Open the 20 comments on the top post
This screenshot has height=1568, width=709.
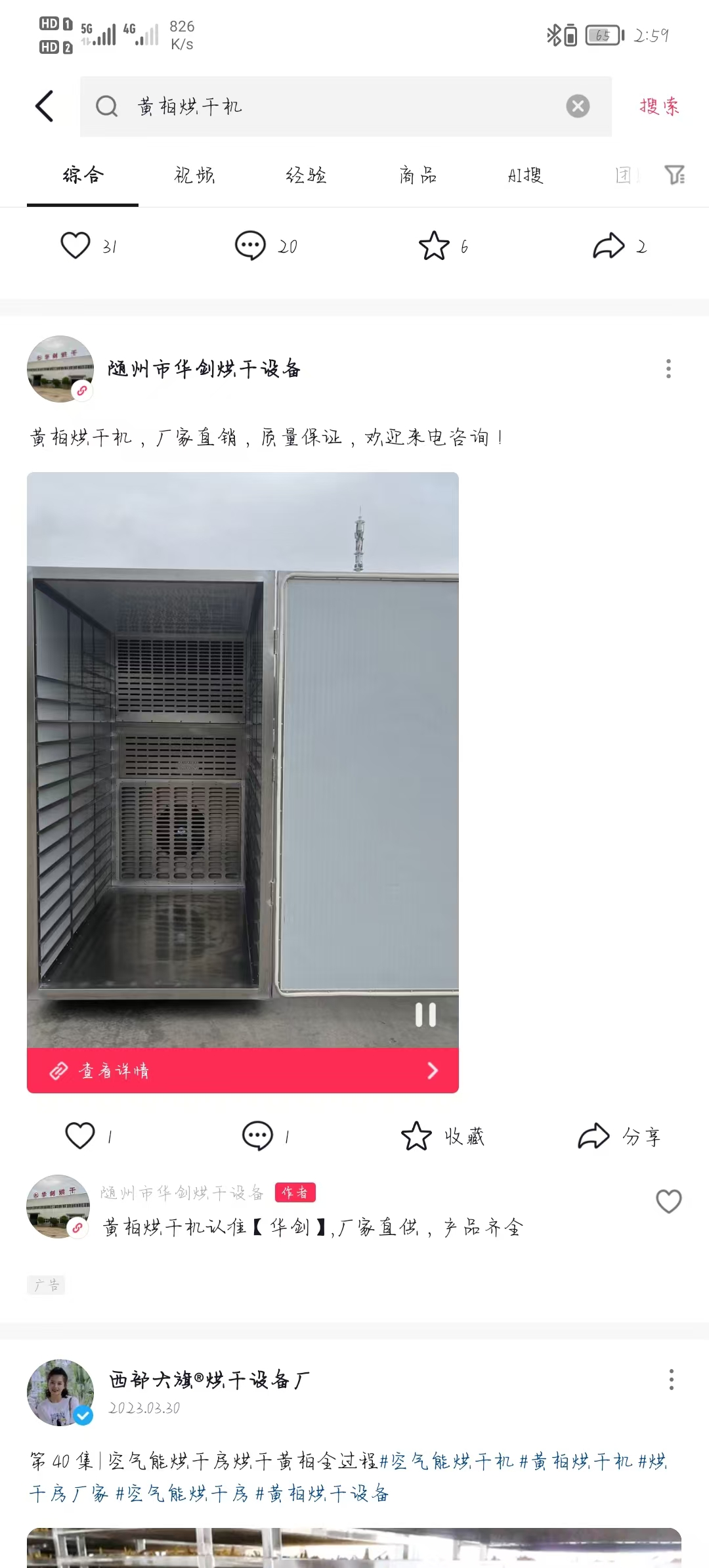pyautogui.click(x=250, y=246)
